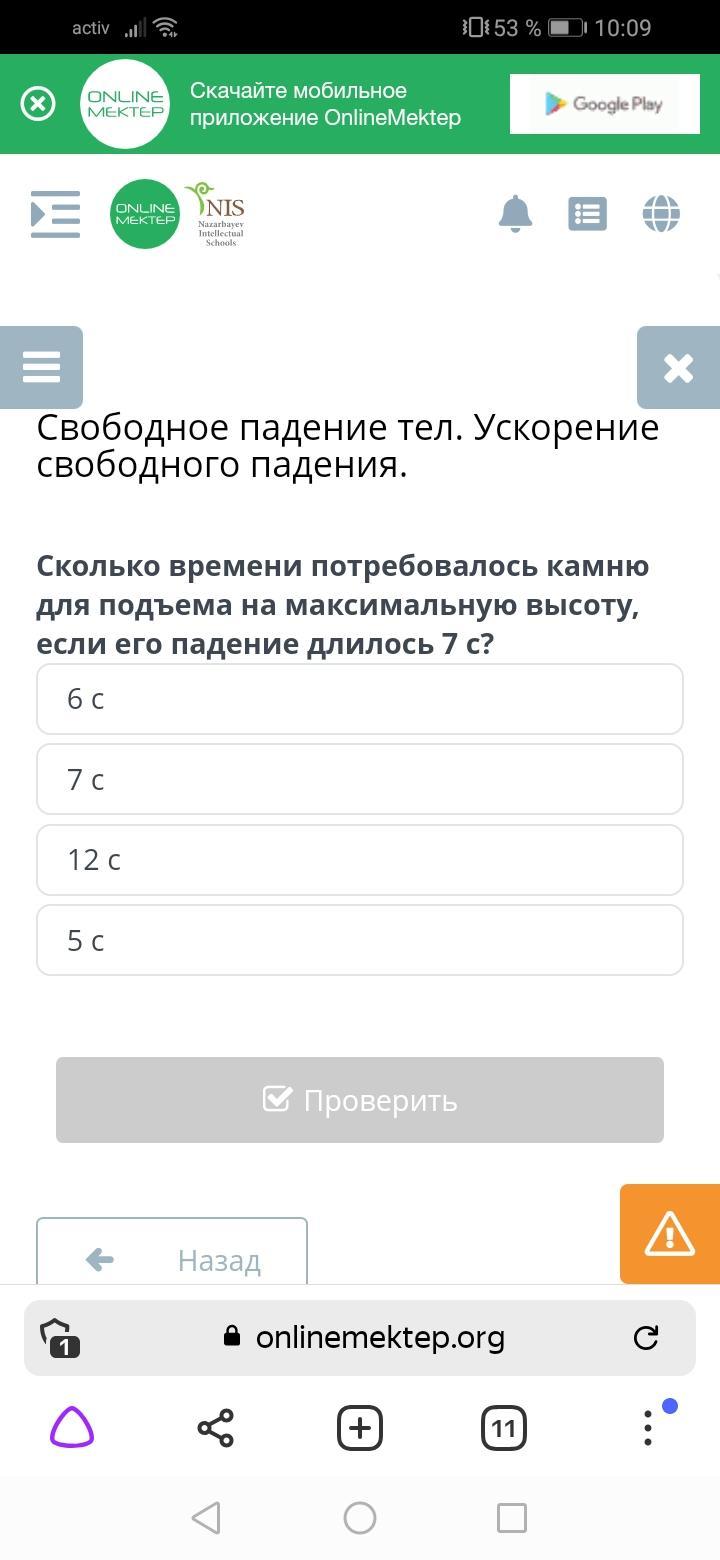The width and height of the screenshot is (720, 1560).
Task: Dismiss the mobile app download banner
Action: click(38, 104)
